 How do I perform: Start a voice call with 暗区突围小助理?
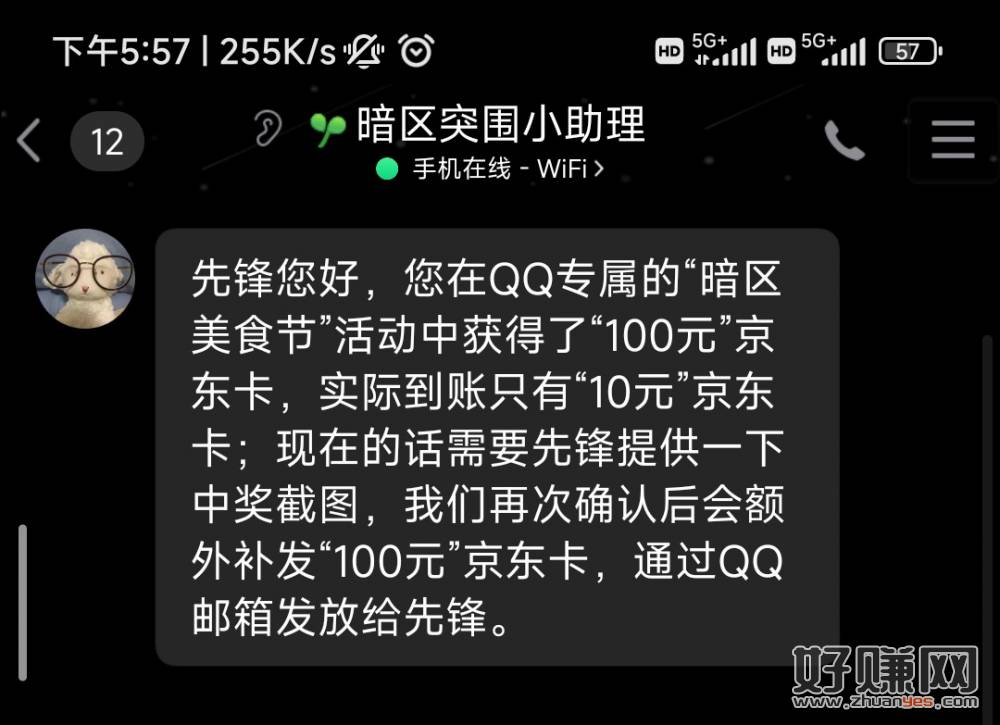coord(844,141)
